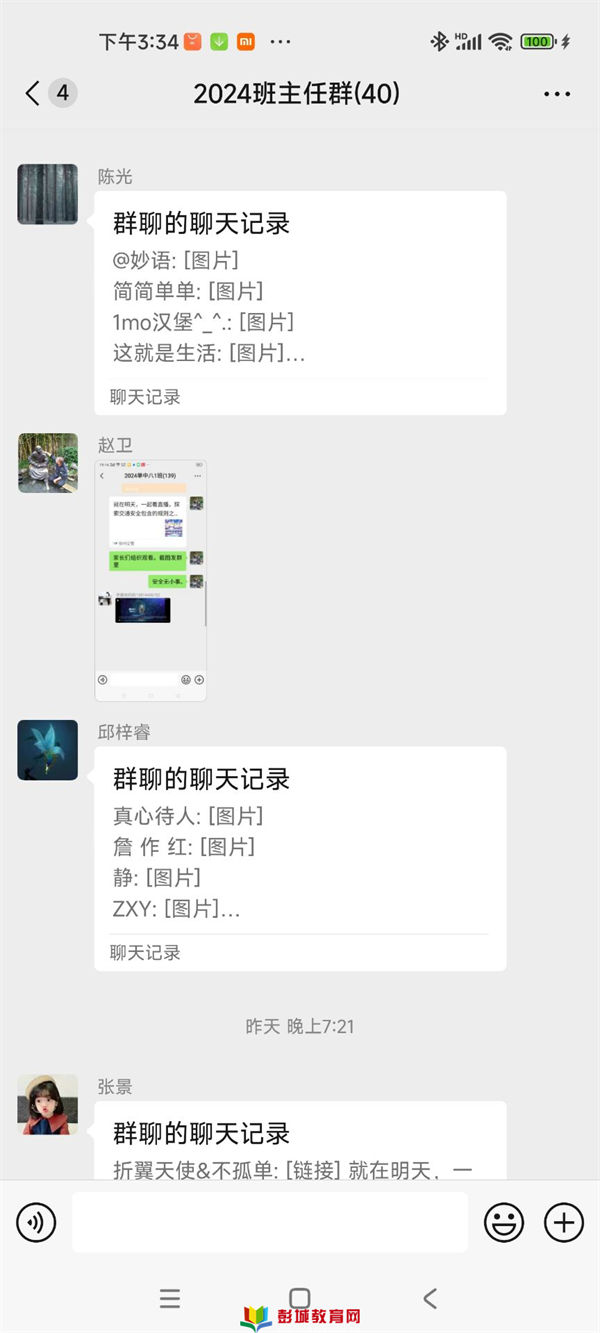Open 张景's profile avatar

48,1105
